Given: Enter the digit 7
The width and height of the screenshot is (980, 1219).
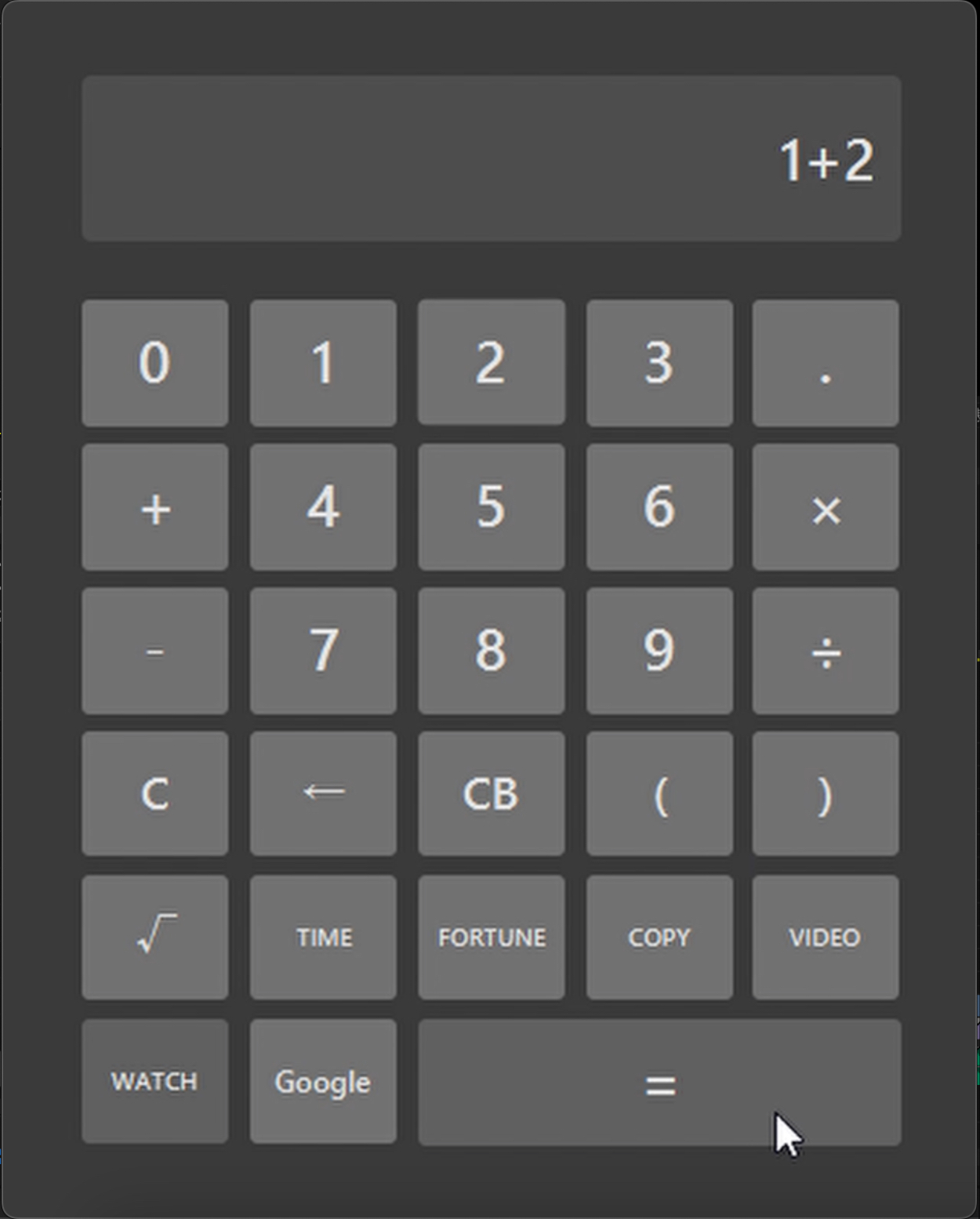Looking at the screenshot, I should point(323,651).
